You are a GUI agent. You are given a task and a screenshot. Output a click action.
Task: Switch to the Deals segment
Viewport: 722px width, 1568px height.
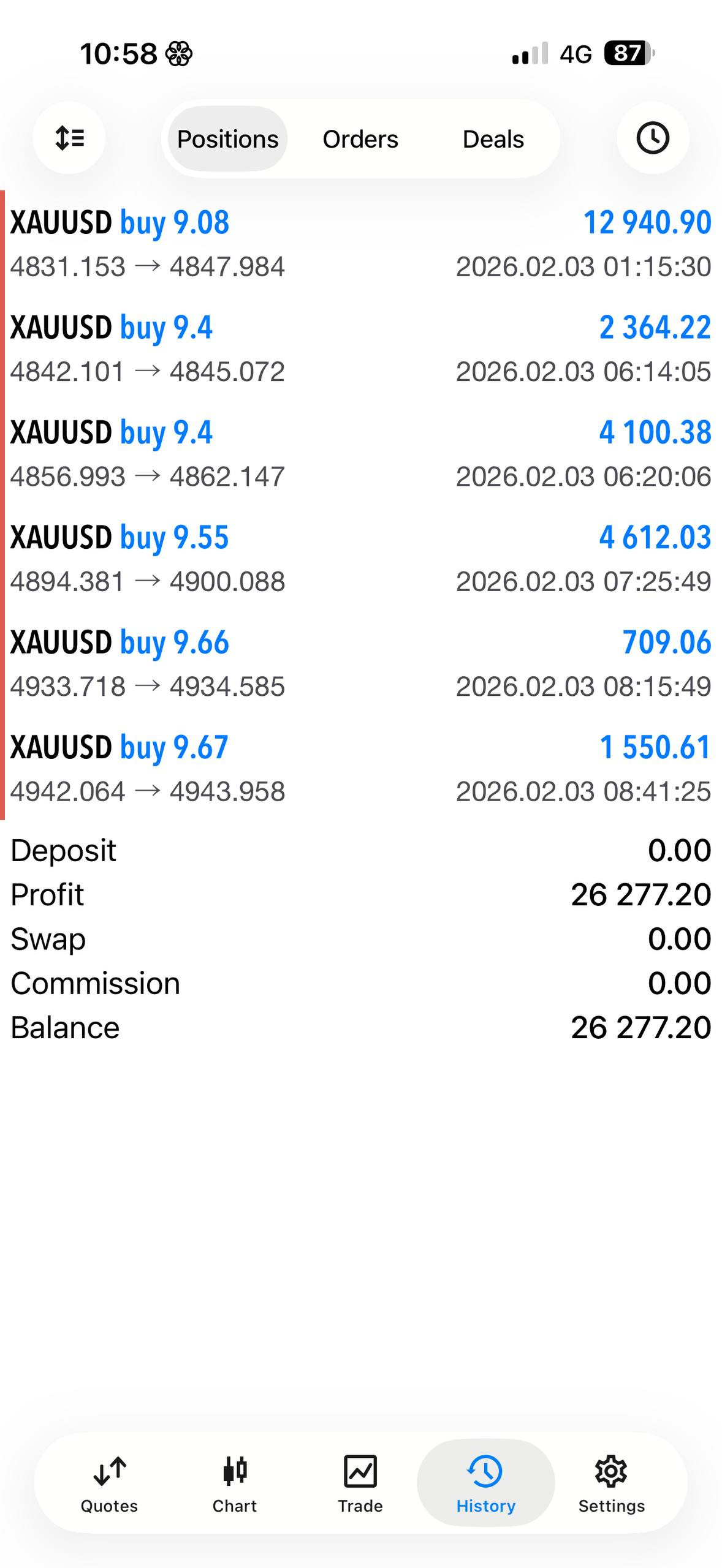493,139
